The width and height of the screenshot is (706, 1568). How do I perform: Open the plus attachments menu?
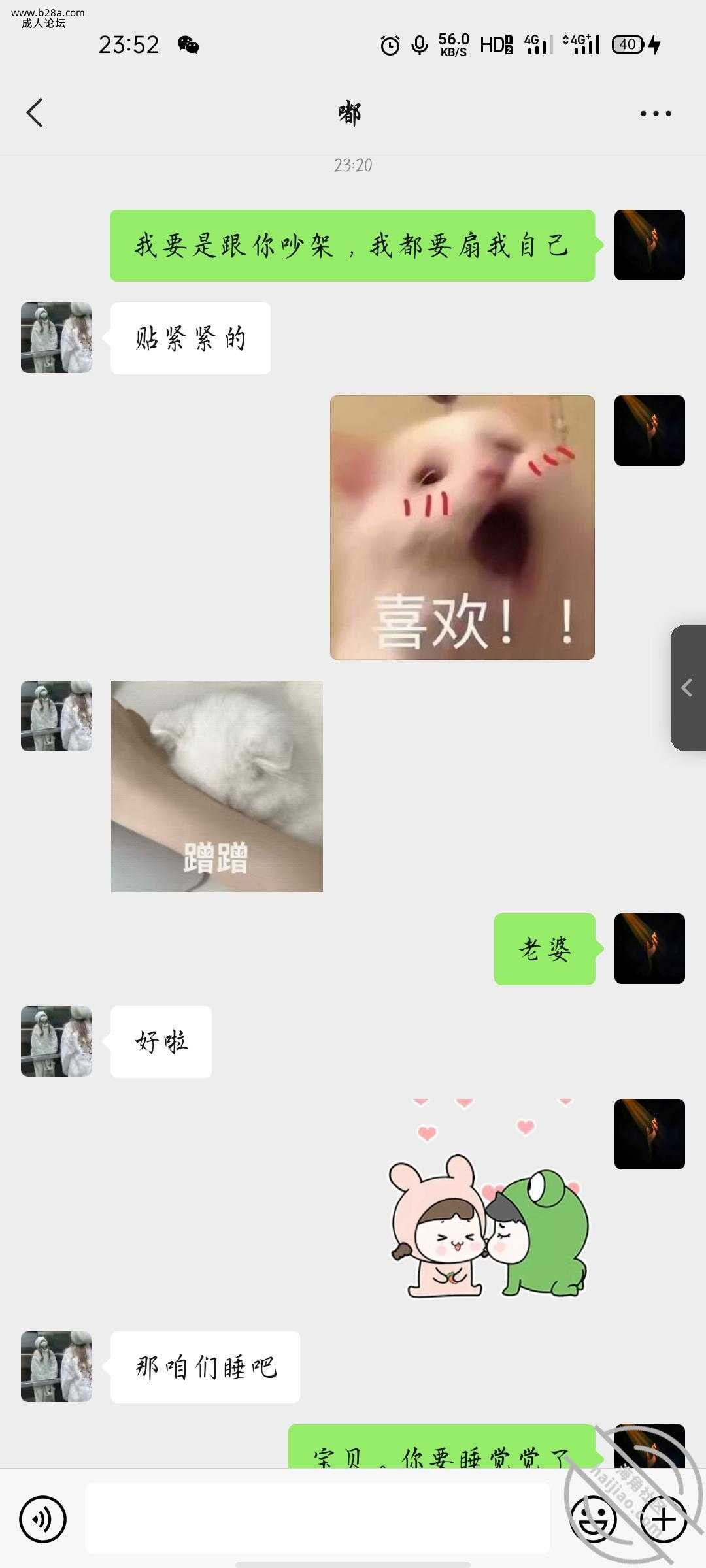click(663, 1519)
